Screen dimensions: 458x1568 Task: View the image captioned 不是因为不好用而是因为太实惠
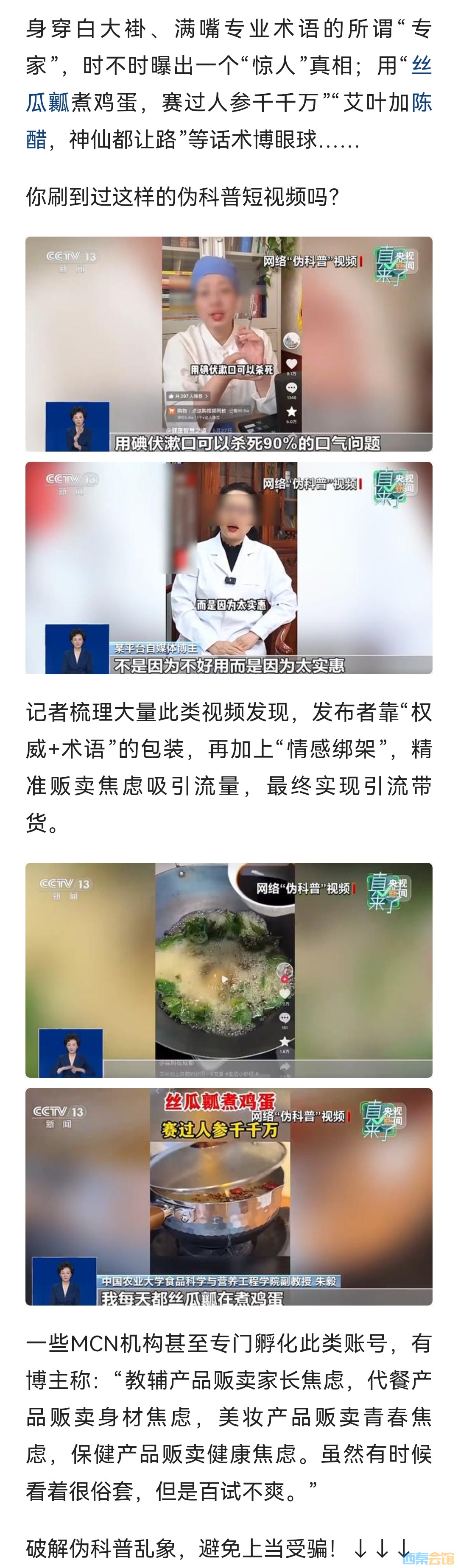[229, 568]
